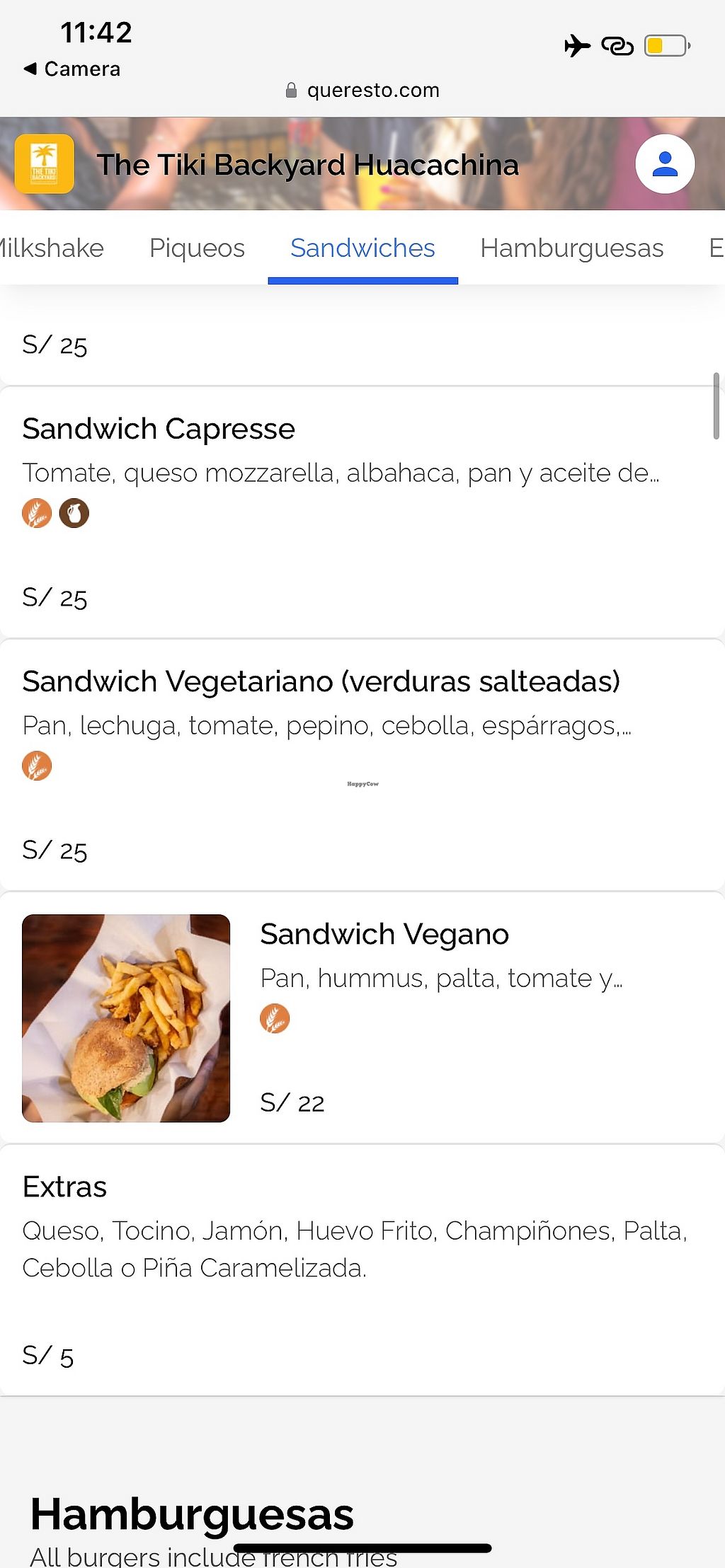Tap the queresto.com address bar
Image resolution: width=725 pixels, height=1568 pixels.
[362, 91]
